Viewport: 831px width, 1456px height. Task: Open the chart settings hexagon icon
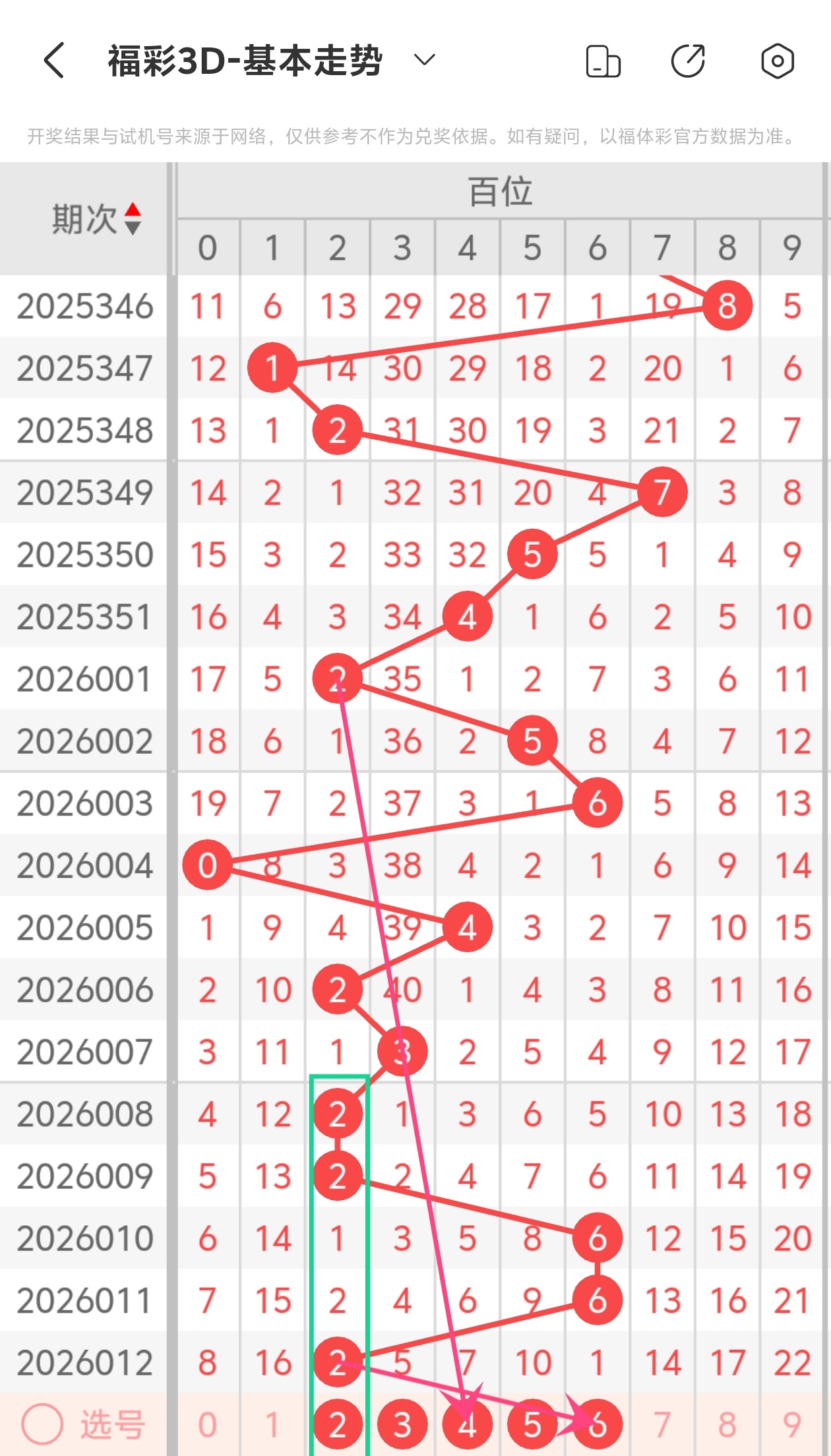pyautogui.click(x=777, y=61)
